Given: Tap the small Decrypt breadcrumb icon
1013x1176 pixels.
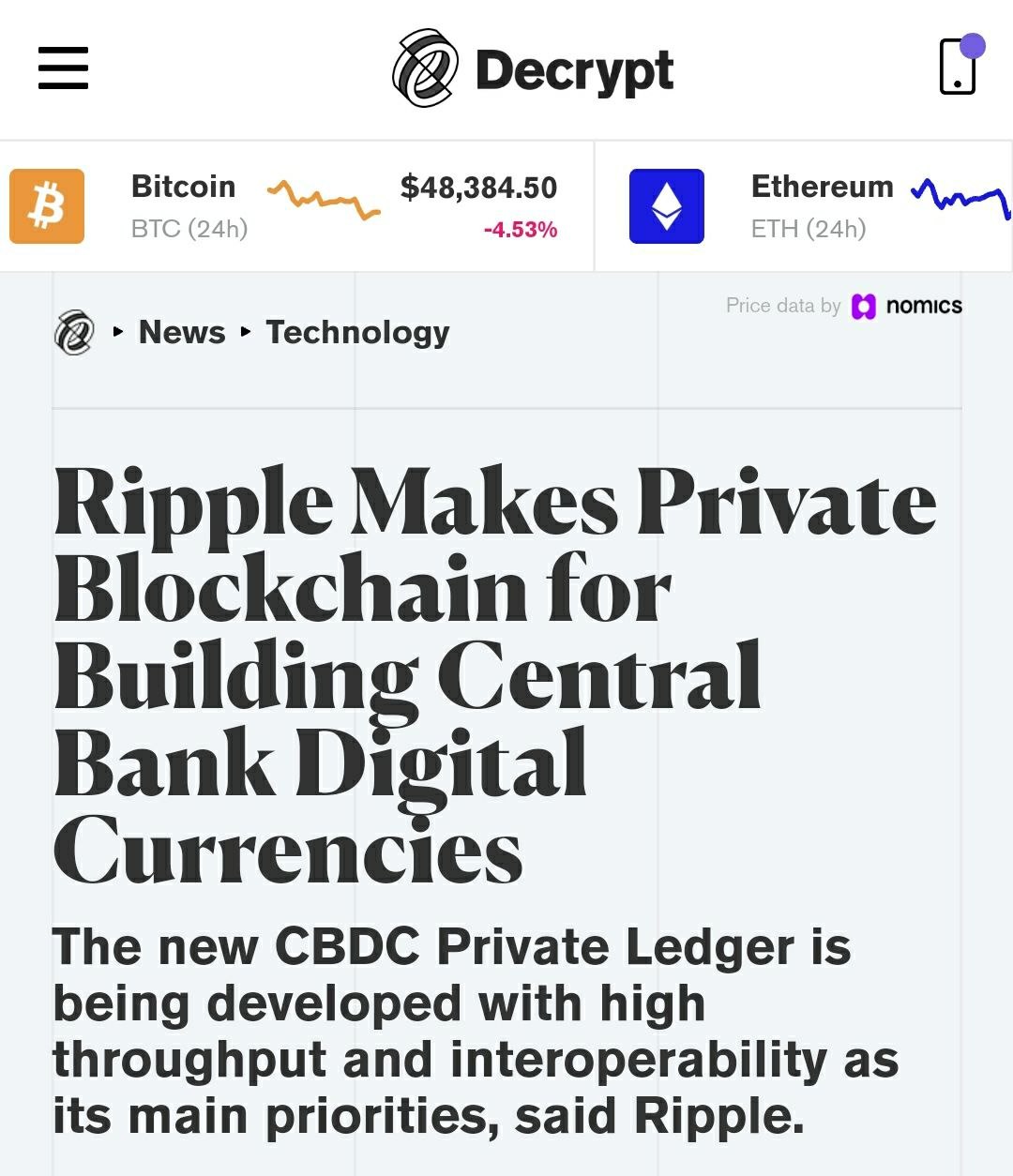Looking at the screenshot, I should 74,332.
